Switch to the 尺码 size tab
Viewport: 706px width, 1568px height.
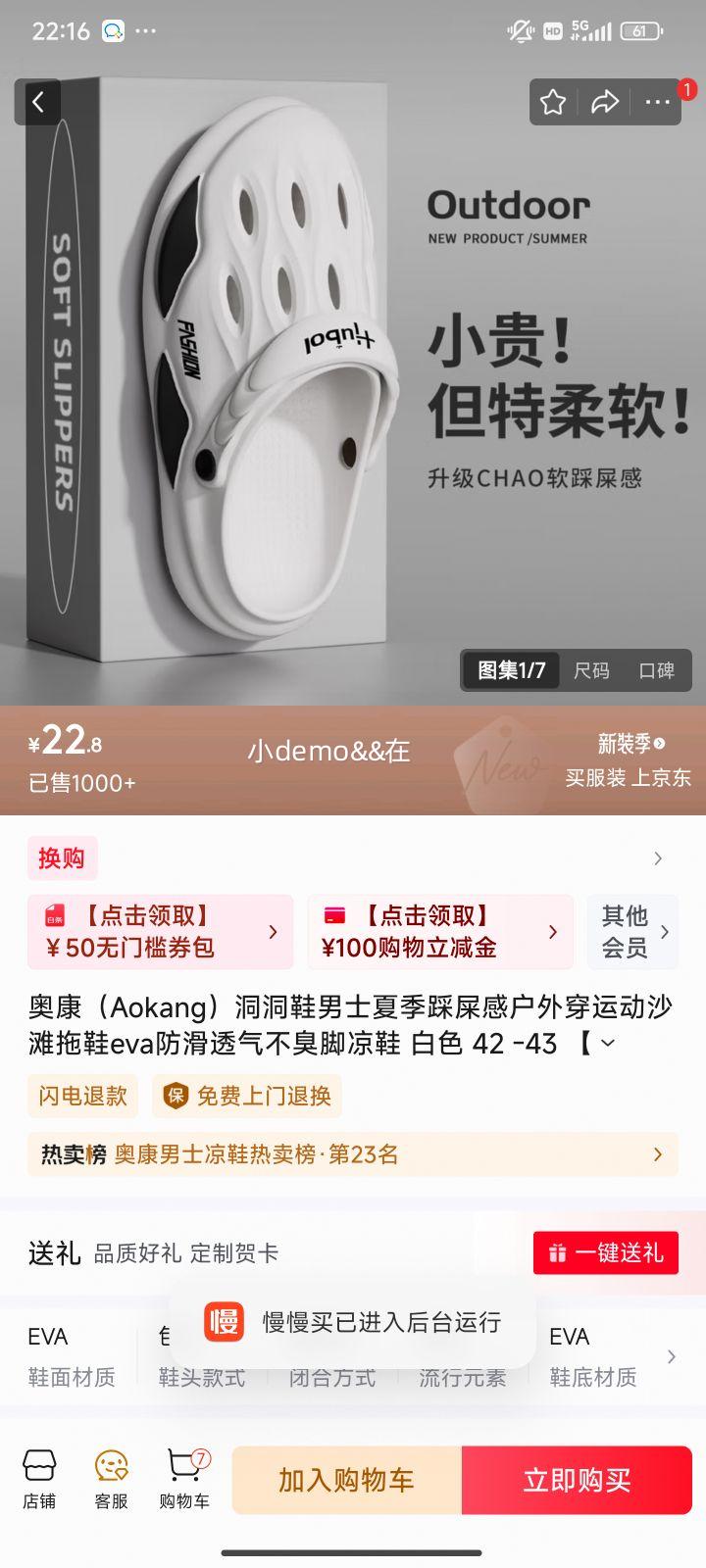(x=590, y=670)
